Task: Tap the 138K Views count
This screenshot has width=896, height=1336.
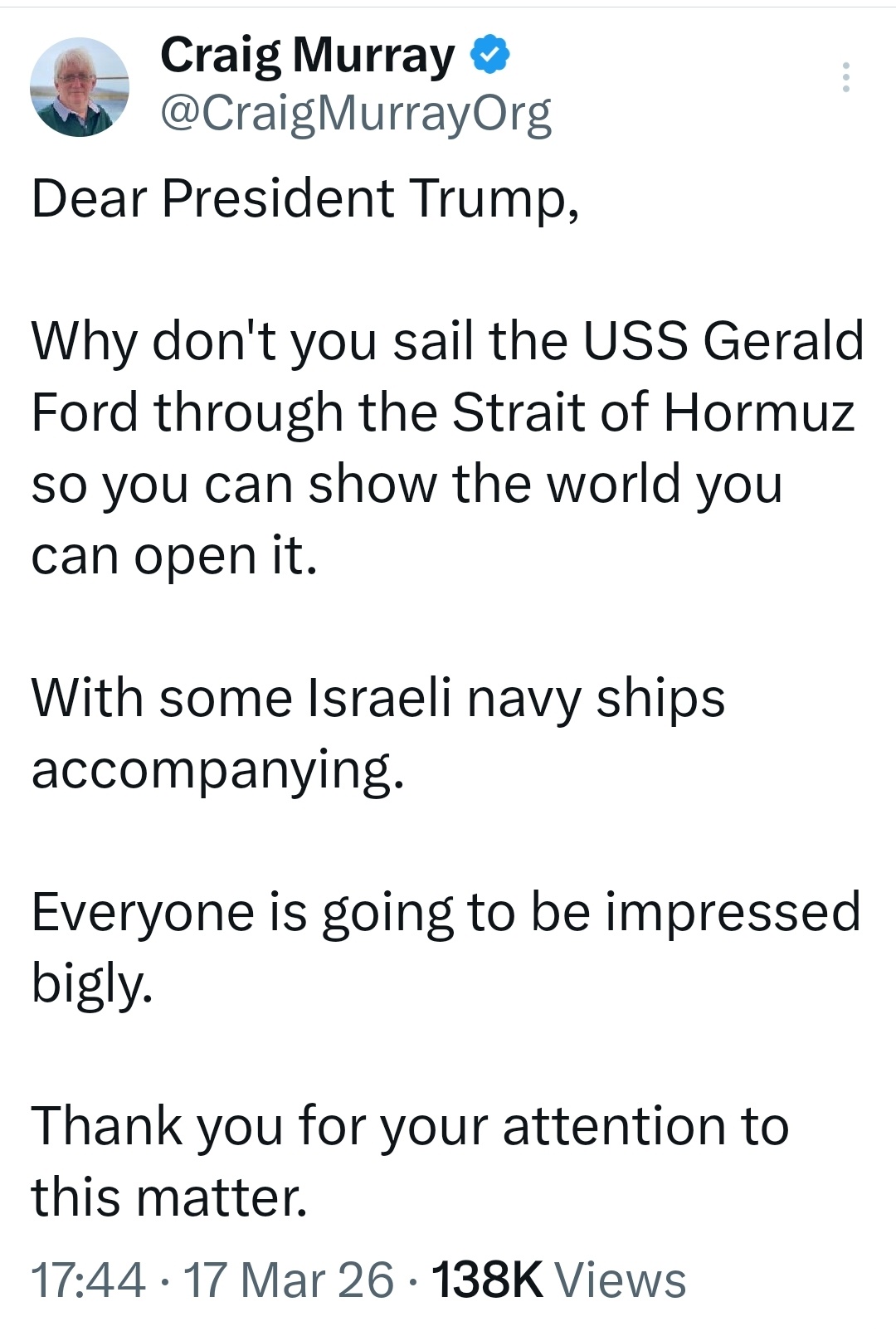Action: [558, 1279]
